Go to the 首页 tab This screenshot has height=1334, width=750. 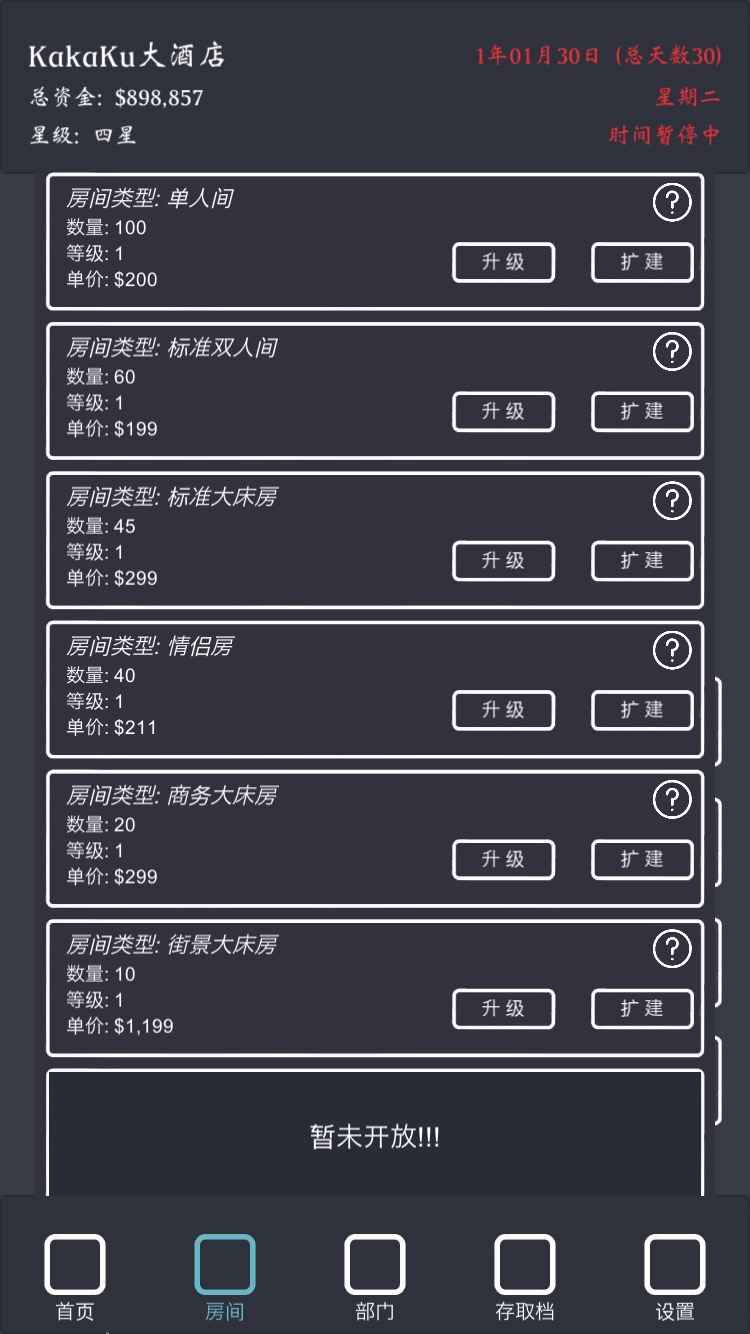(x=75, y=1278)
